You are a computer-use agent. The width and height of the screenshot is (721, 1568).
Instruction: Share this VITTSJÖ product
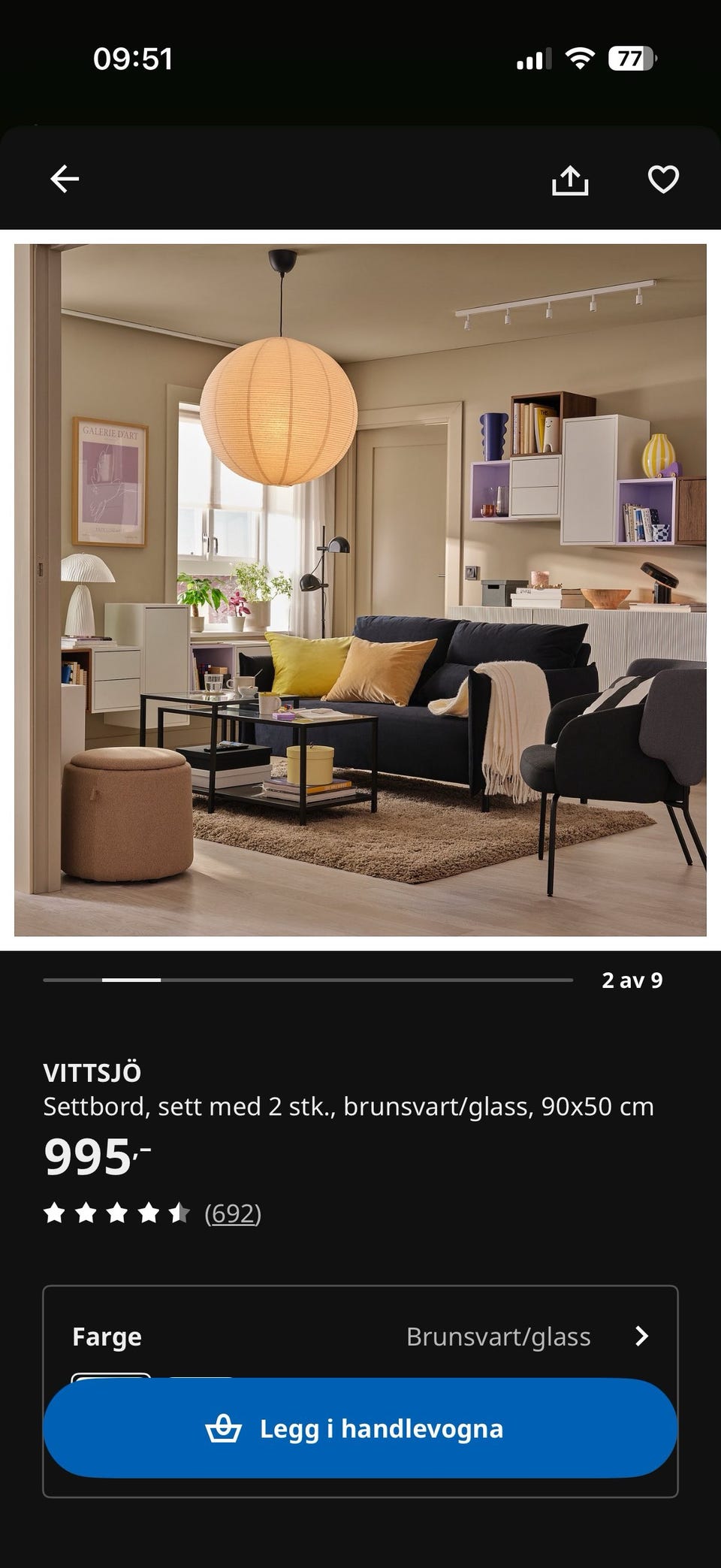coord(571,178)
